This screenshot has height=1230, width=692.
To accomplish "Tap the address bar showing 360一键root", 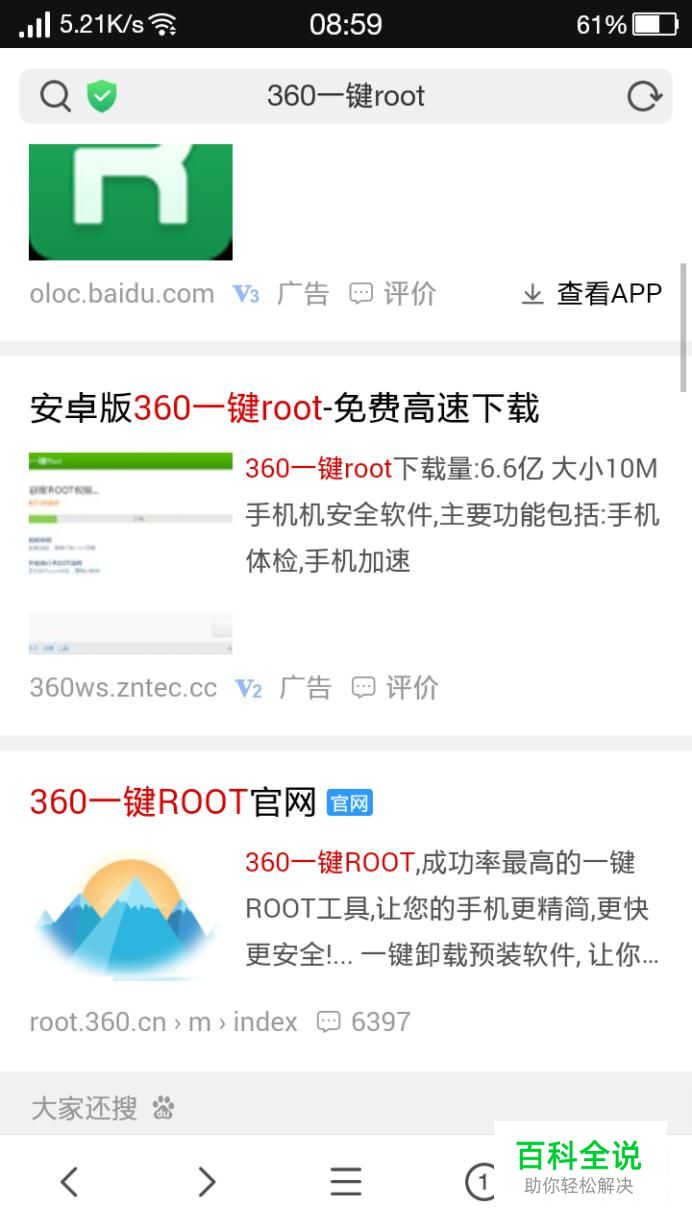I will tap(345, 96).
